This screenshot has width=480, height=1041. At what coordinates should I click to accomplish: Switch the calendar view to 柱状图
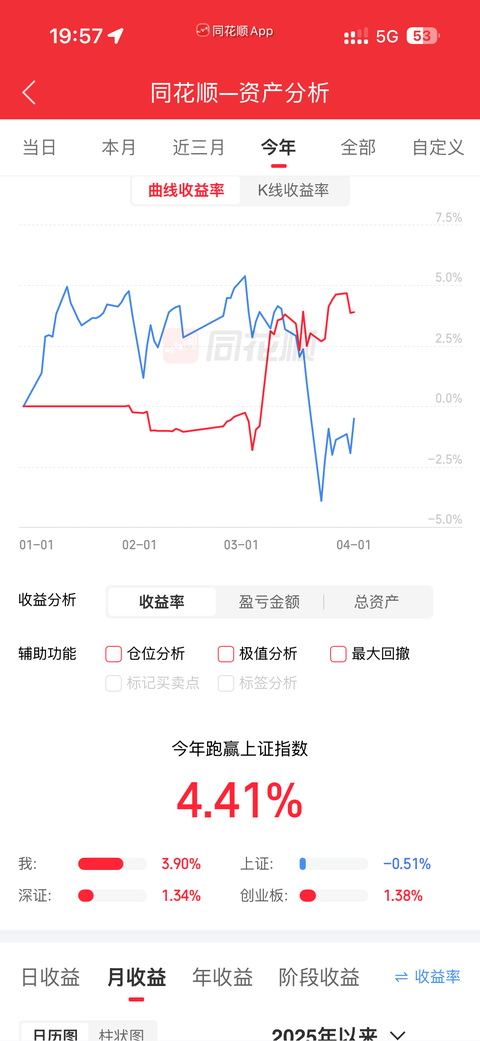(x=123, y=1034)
